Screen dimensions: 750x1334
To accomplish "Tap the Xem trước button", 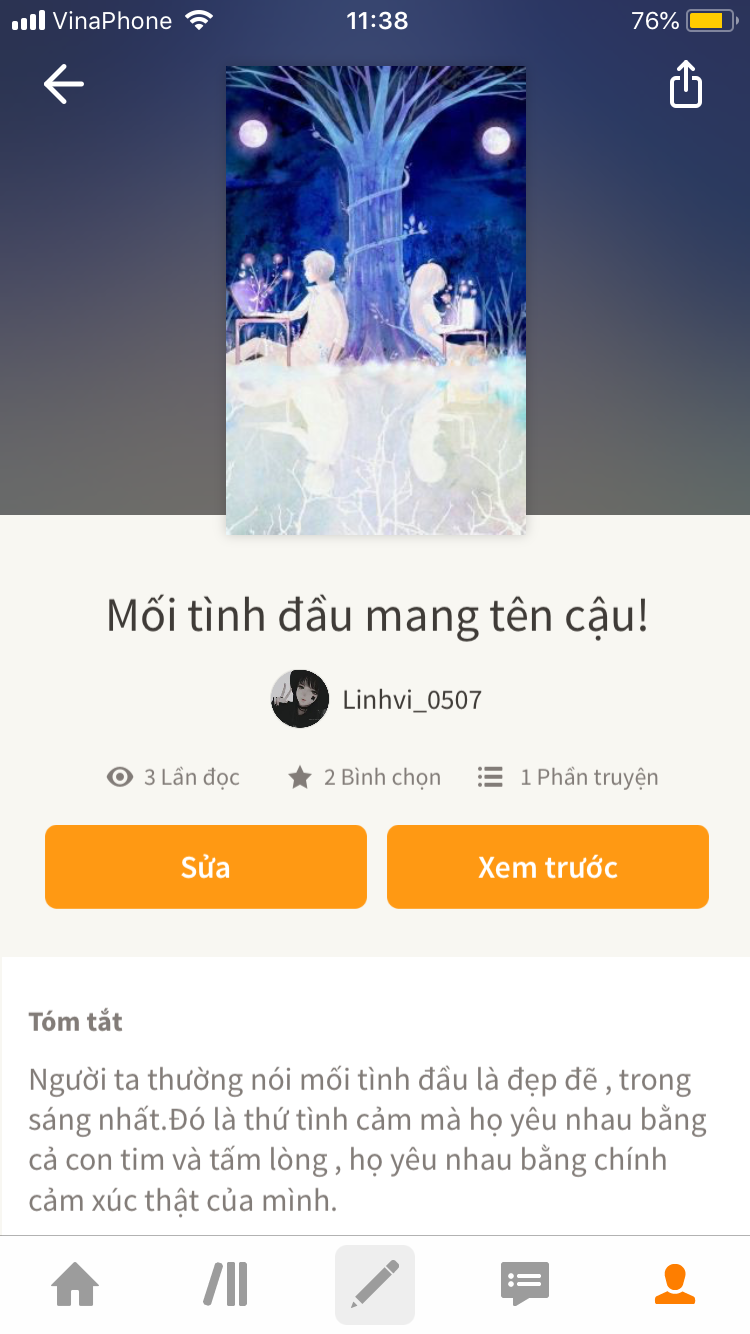I will 548,867.
